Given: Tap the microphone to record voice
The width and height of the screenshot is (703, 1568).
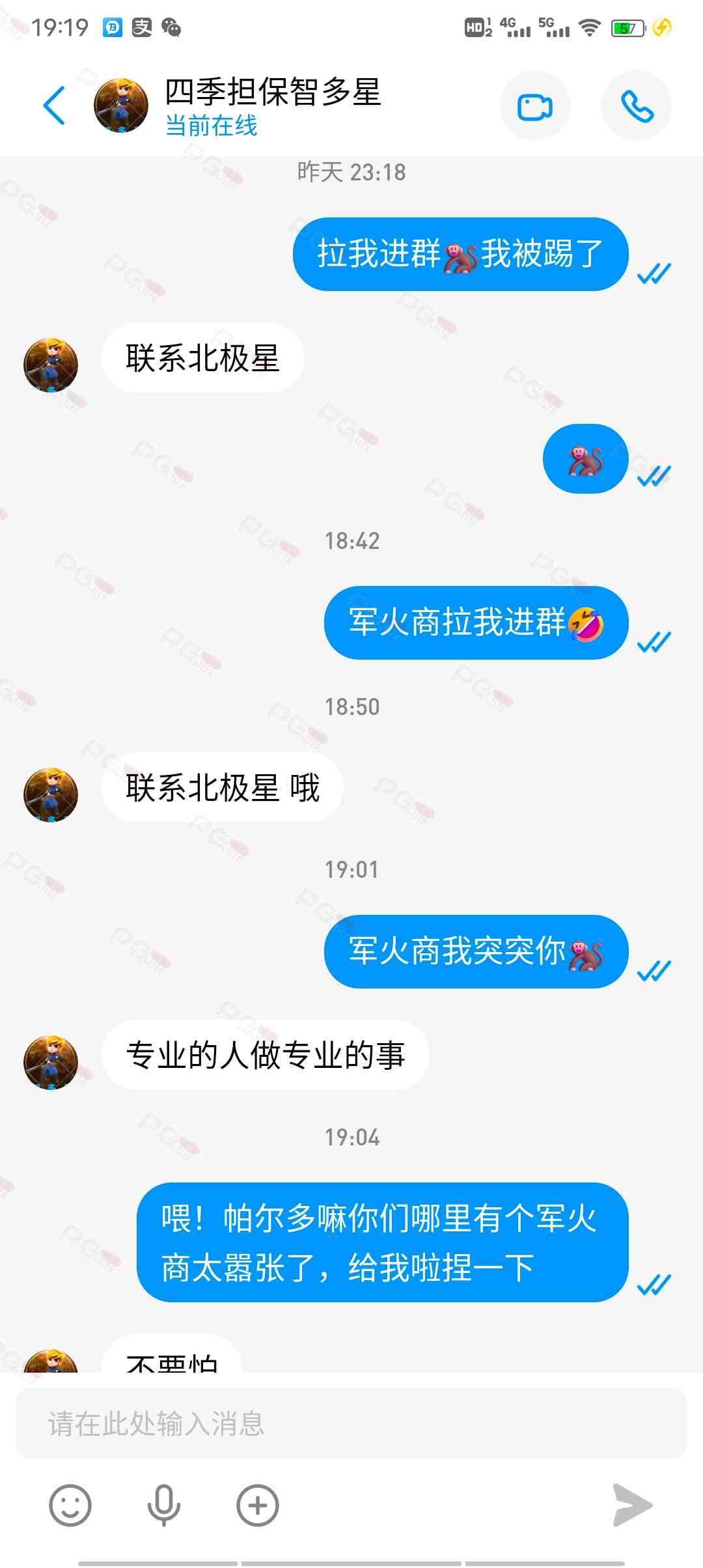Looking at the screenshot, I should click(x=163, y=1505).
